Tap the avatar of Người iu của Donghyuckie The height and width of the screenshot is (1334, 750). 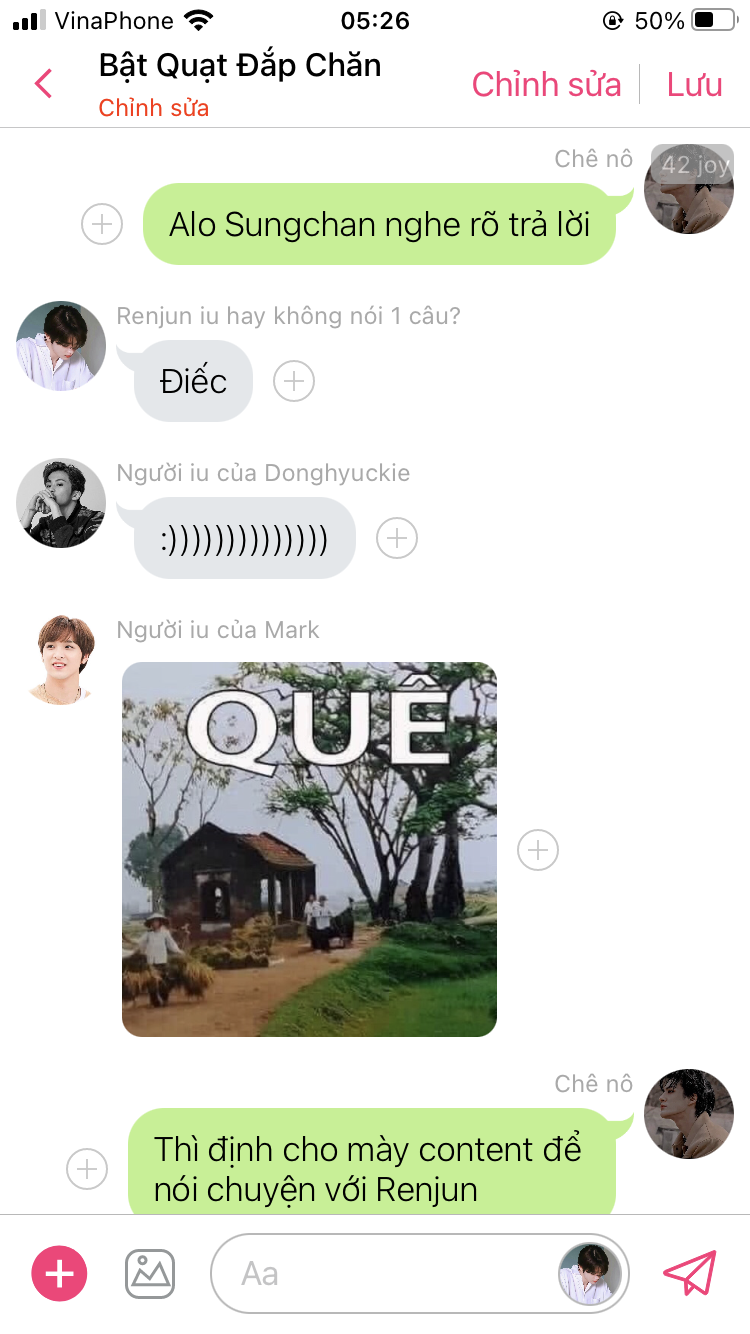(61, 503)
